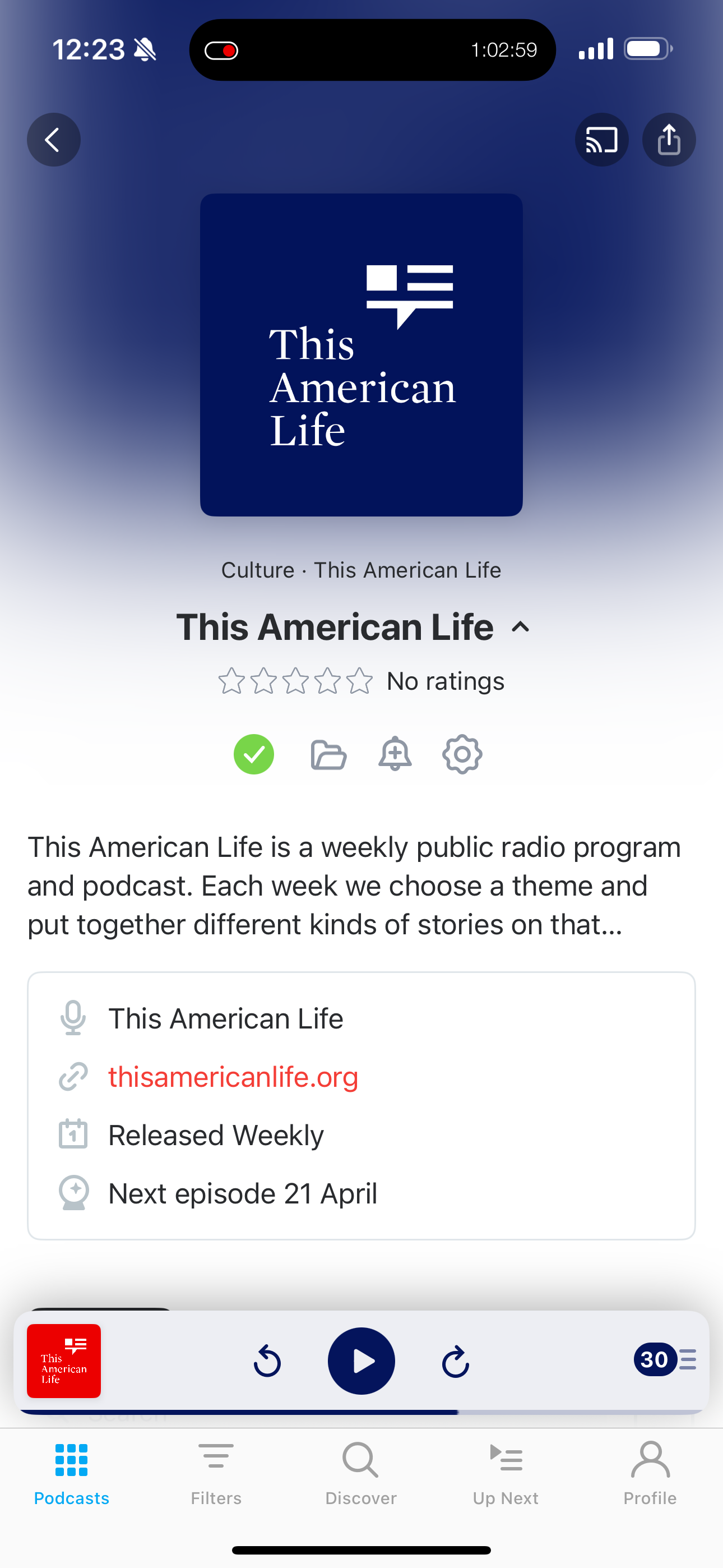The width and height of the screenshot is (723, 1568).
Task: Open mini player artwork thumbnail
Action: [x=64, y=1361]
